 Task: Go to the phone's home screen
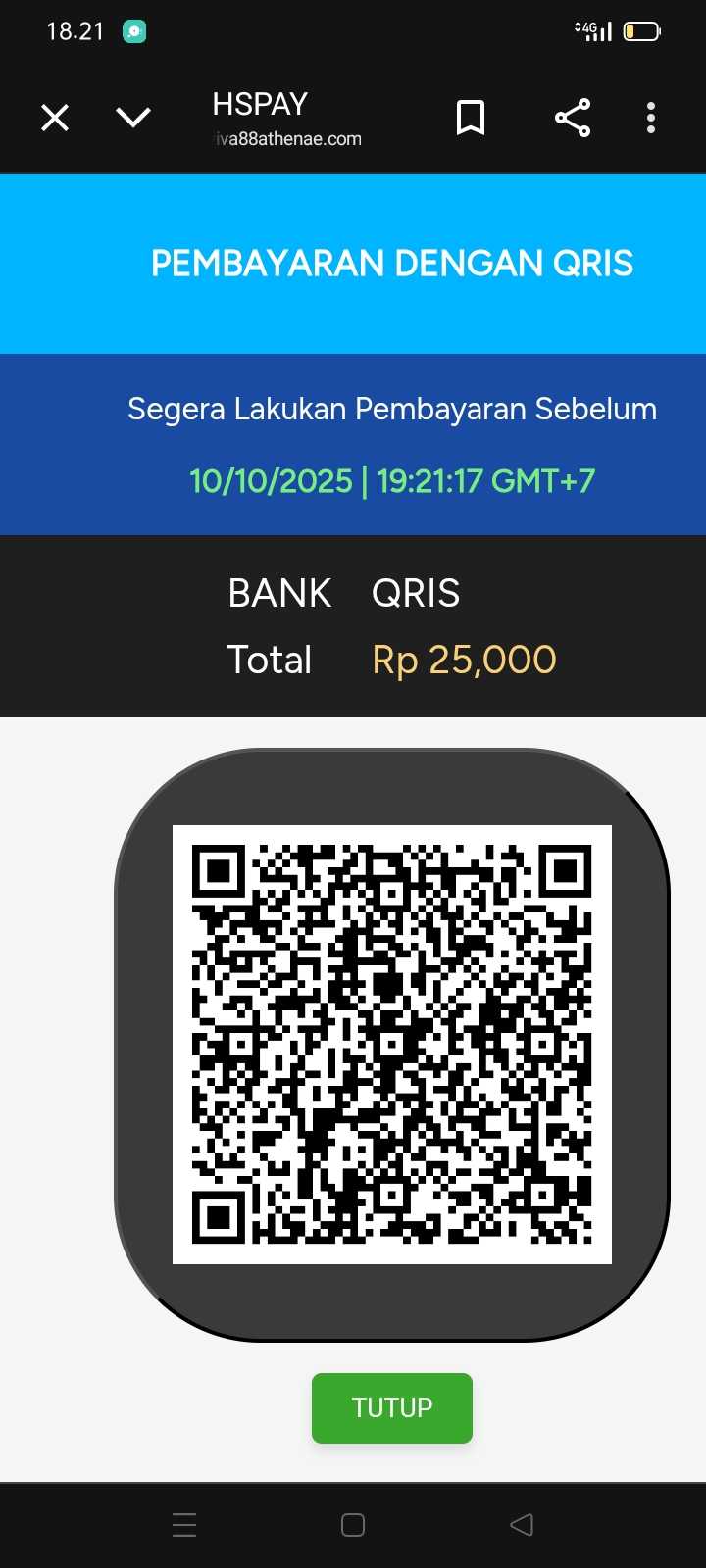[353, 1524]
